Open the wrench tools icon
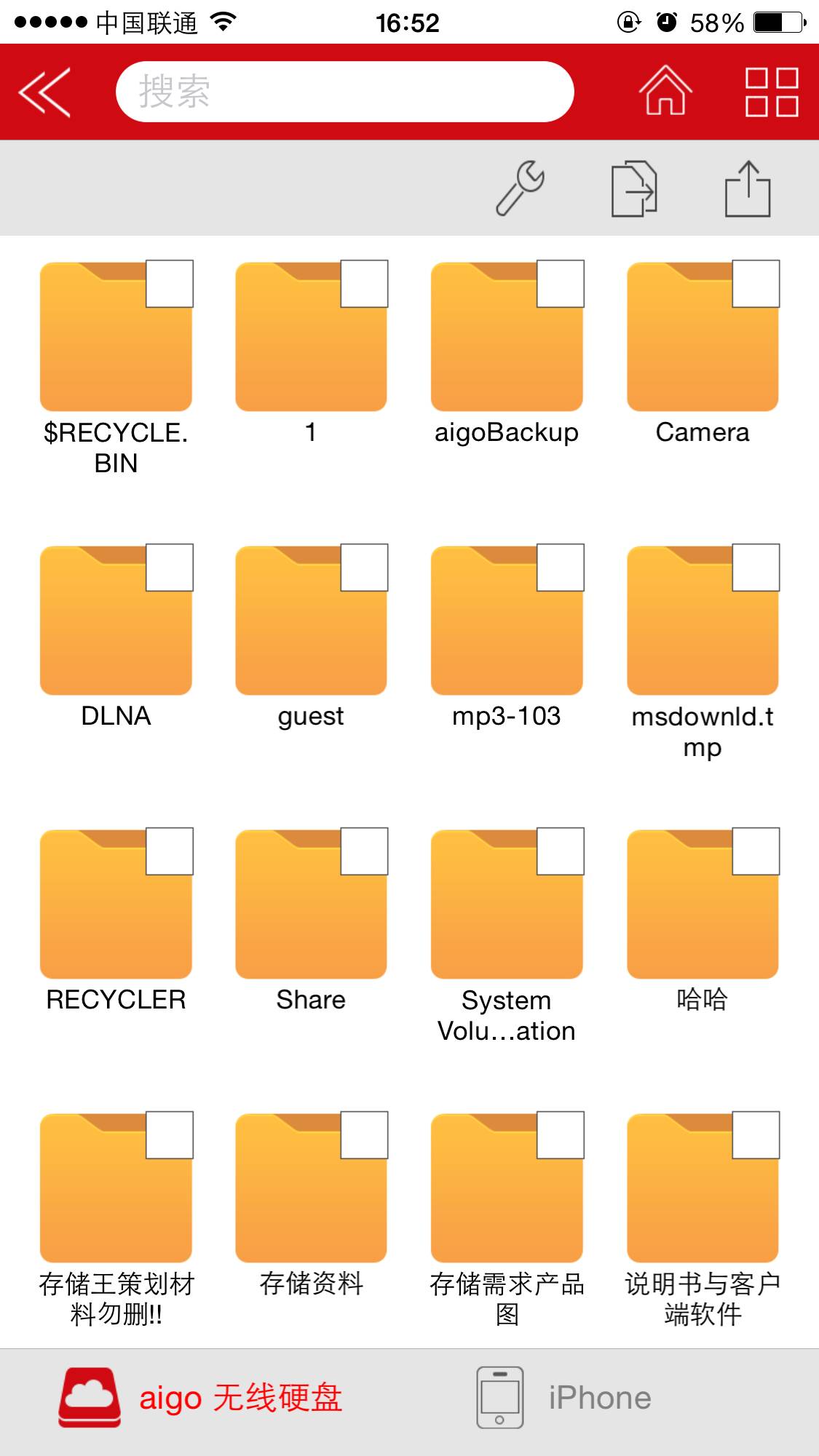This screenshot has width=819, height=1456. click(x=520, y=188)
